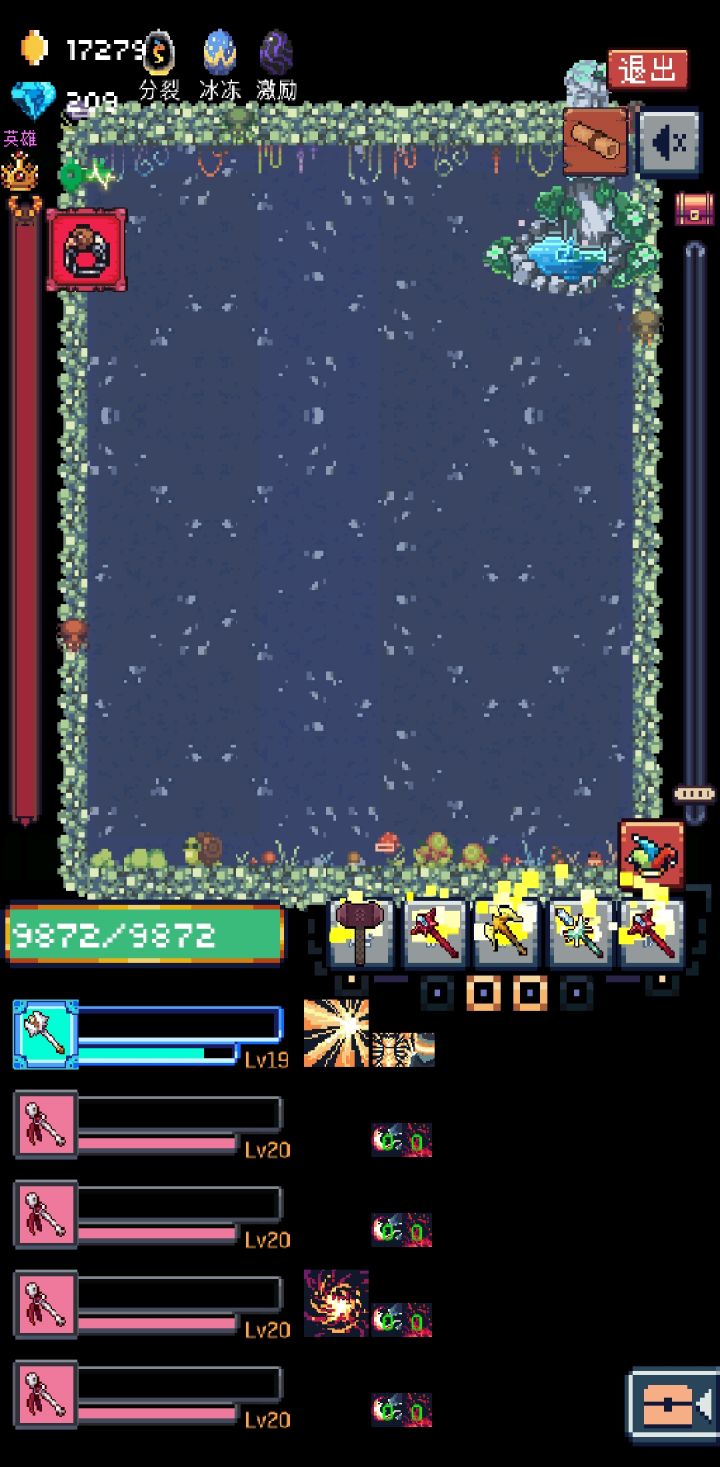Click the Lv19 axe upgrade entry
Image resolution: width=720 pixels, height=1467 pixels.
click(145, 1035)
